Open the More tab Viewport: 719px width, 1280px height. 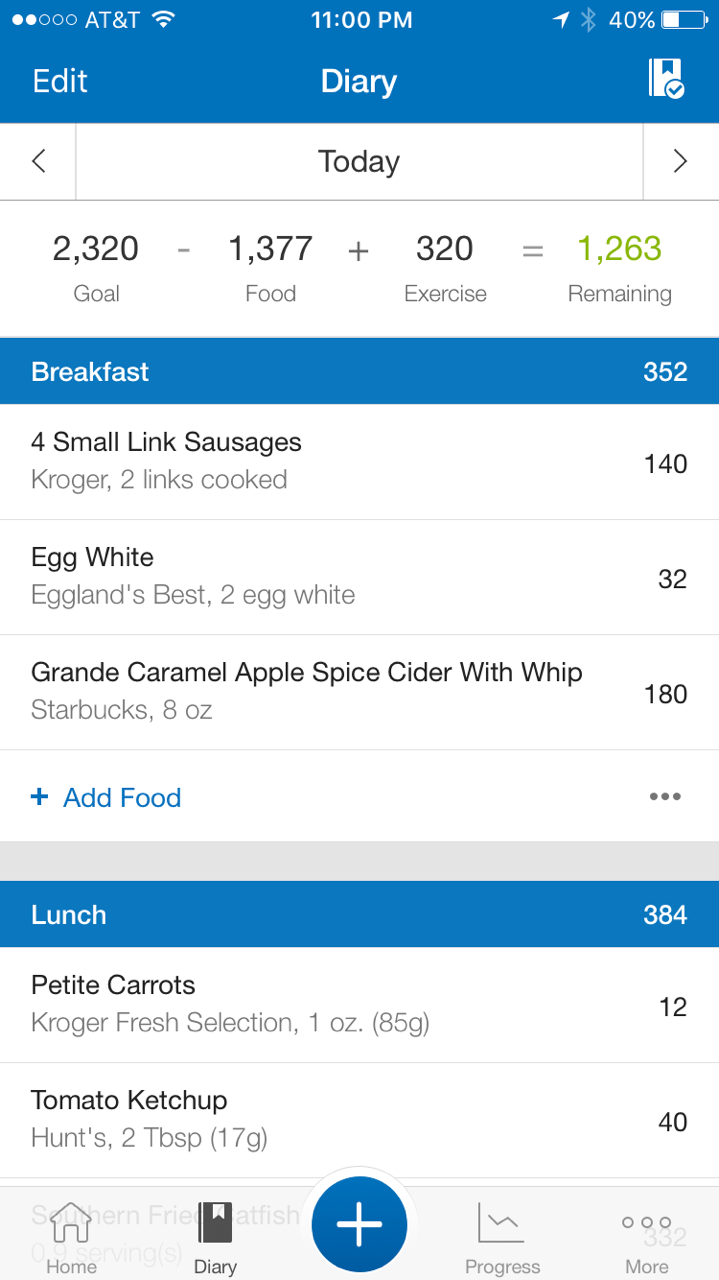646,1238
